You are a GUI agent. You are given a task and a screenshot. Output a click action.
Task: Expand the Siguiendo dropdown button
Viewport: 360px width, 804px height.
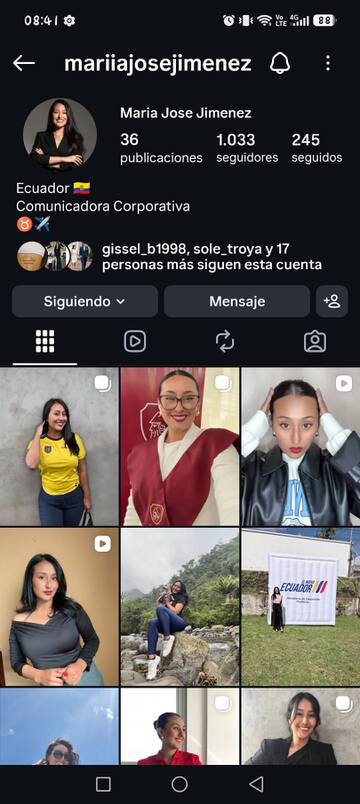pos(85,301)
